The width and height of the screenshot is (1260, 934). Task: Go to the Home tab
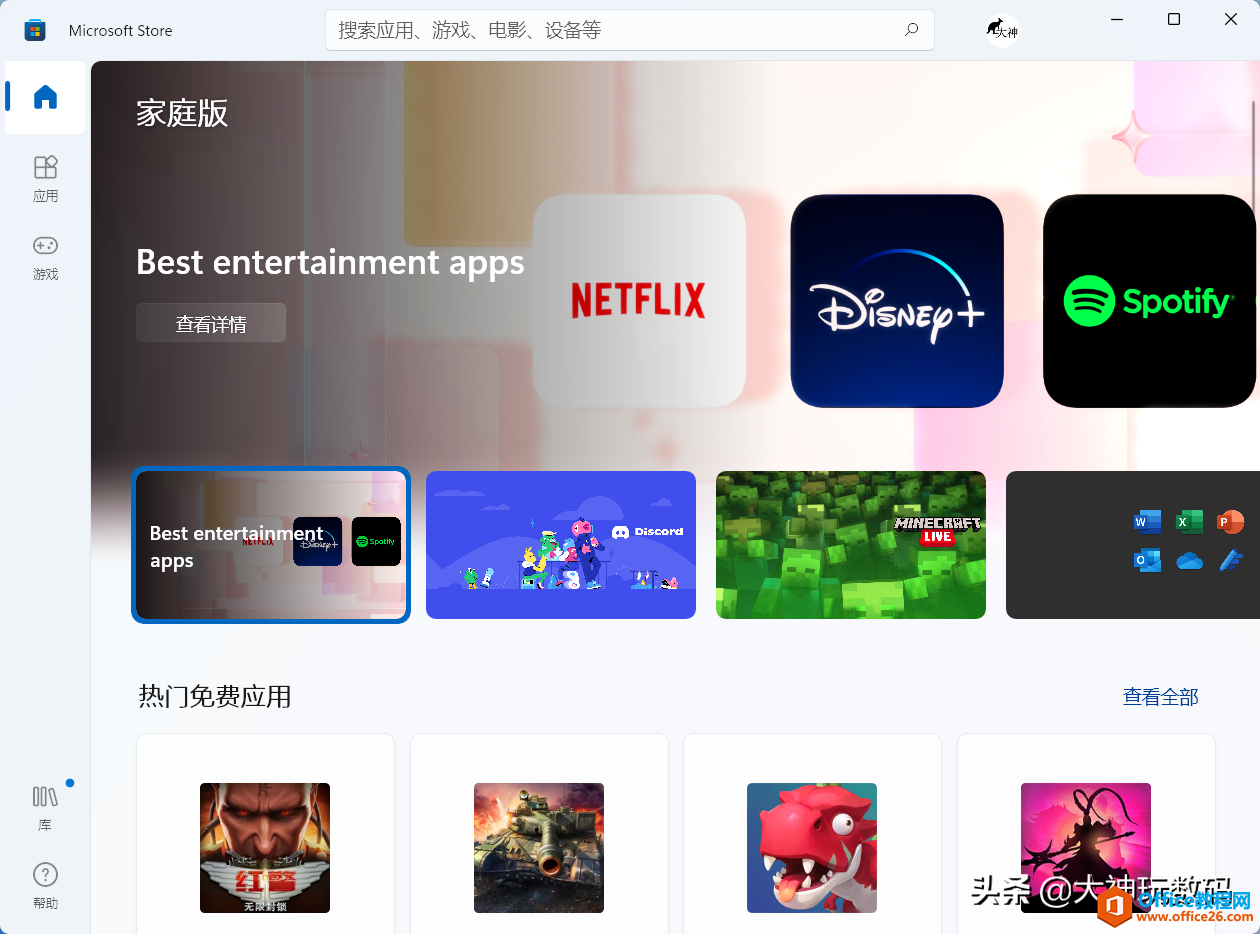(x=45, y=97)
